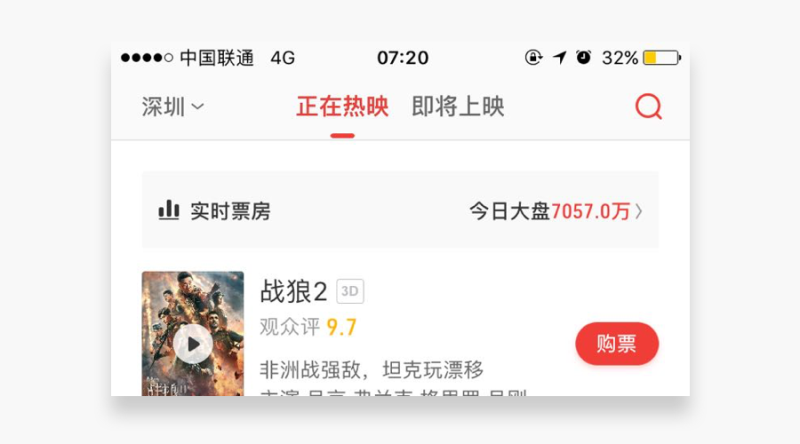Viewport: 800px width, 444px height.
Task: Open the search icon
Action: pos(648,107)
